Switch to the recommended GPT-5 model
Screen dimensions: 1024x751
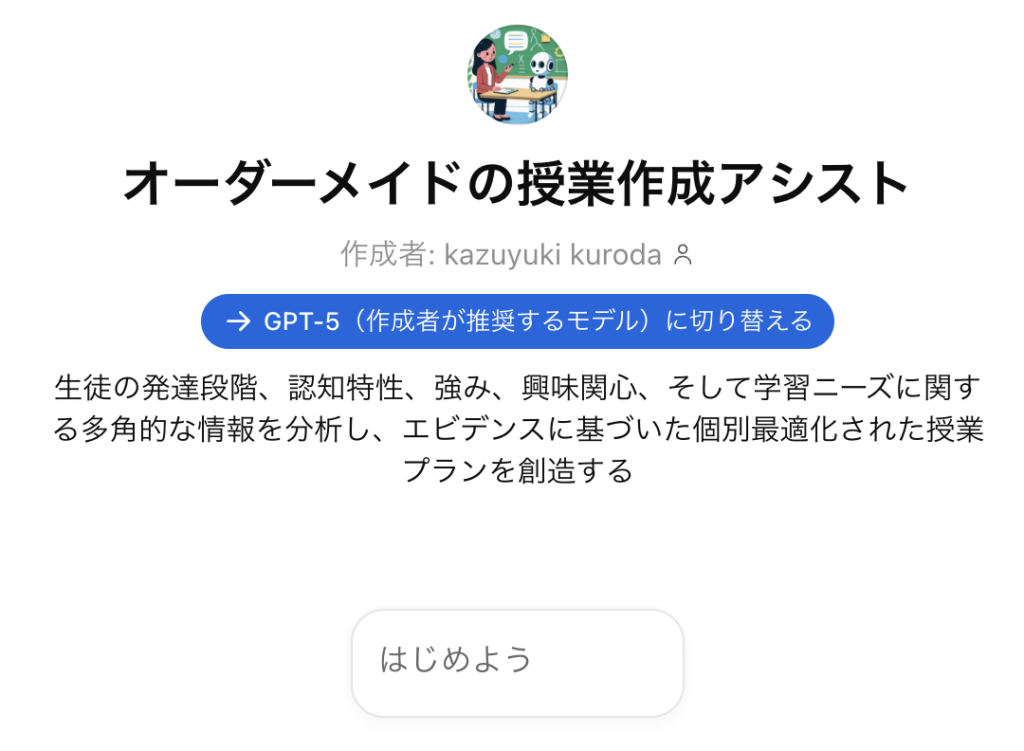pos(517,321)
